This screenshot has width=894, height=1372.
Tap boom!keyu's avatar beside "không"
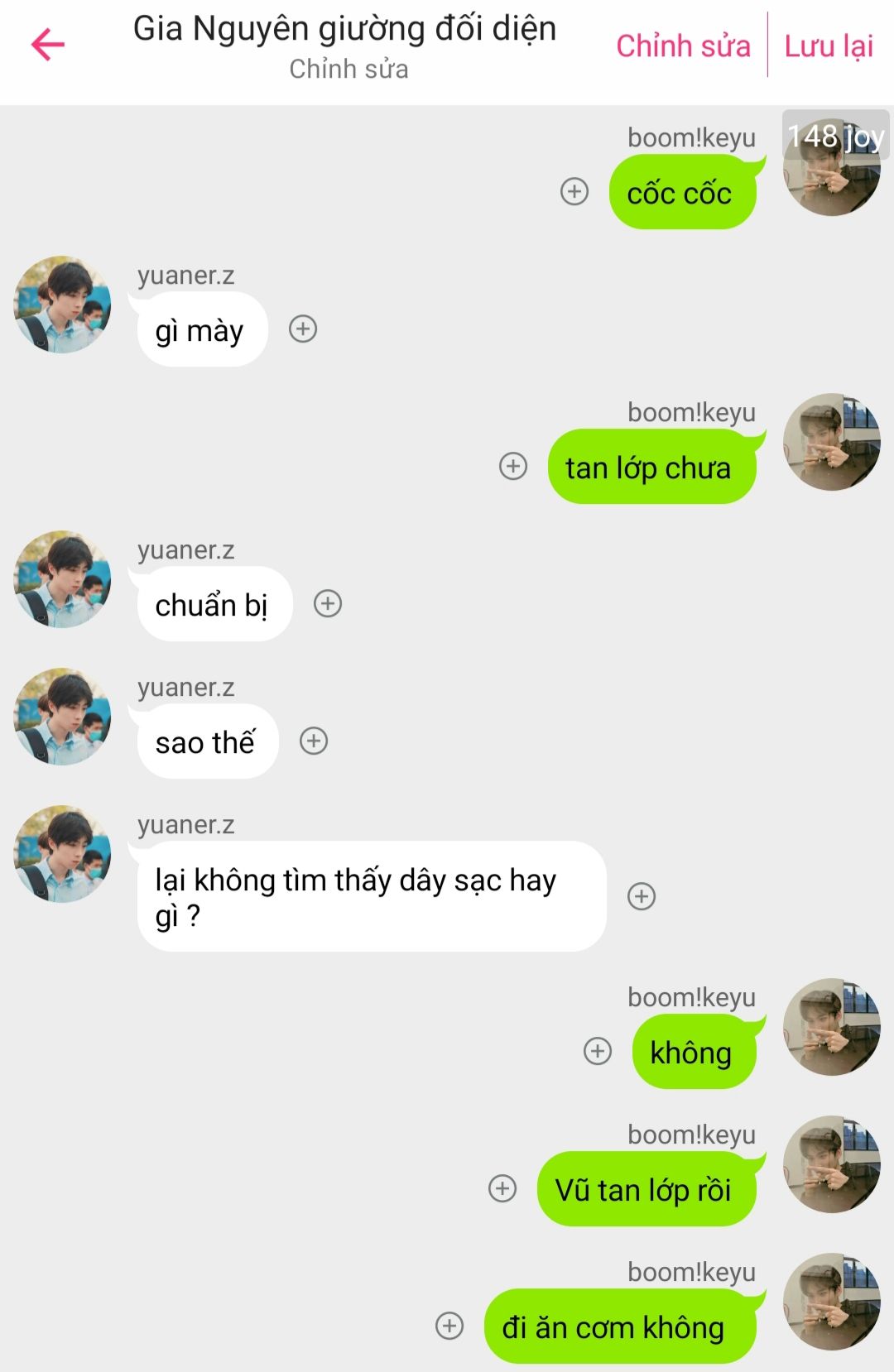point(831,1027)
